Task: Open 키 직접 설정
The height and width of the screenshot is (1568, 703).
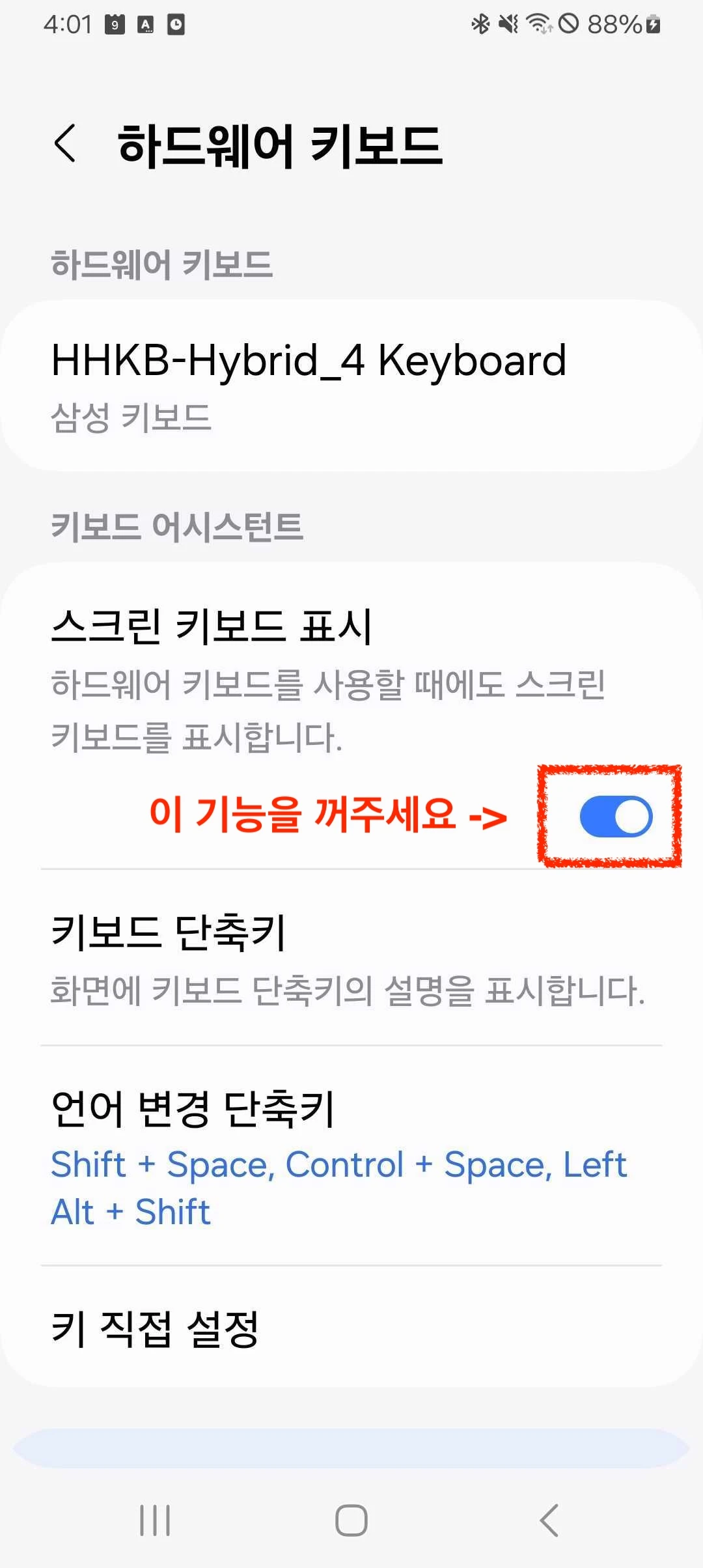Action: coord(351,1327)
